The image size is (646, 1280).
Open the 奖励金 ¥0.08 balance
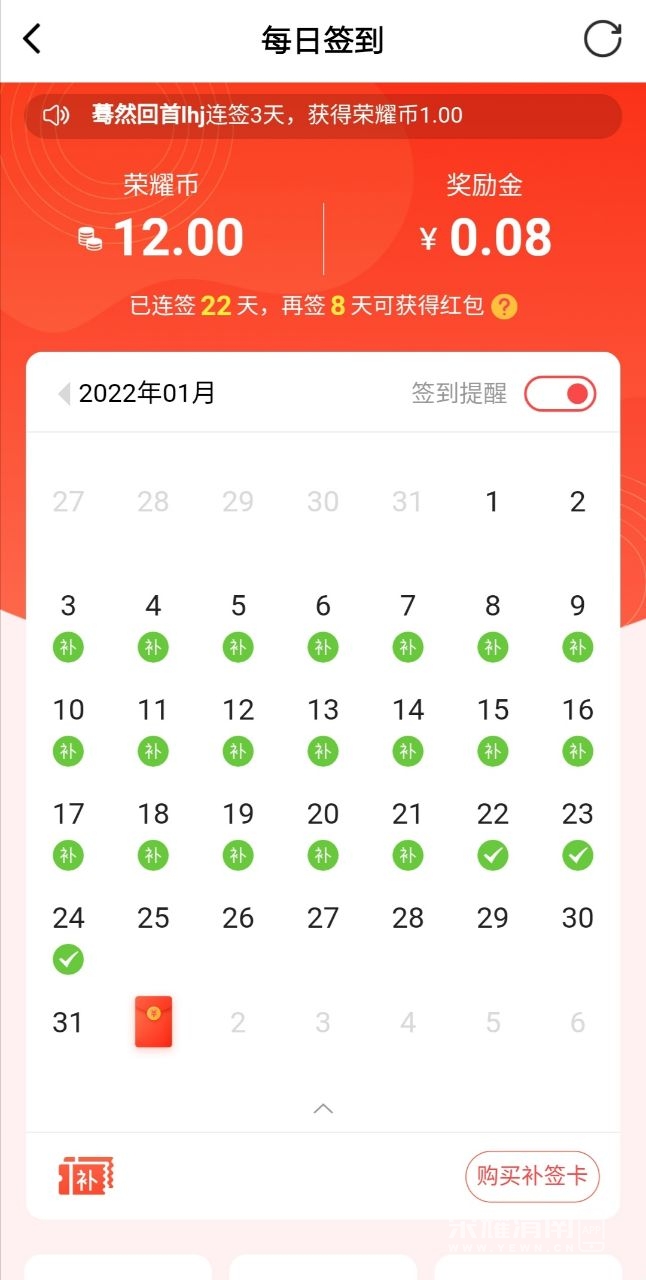485,236
